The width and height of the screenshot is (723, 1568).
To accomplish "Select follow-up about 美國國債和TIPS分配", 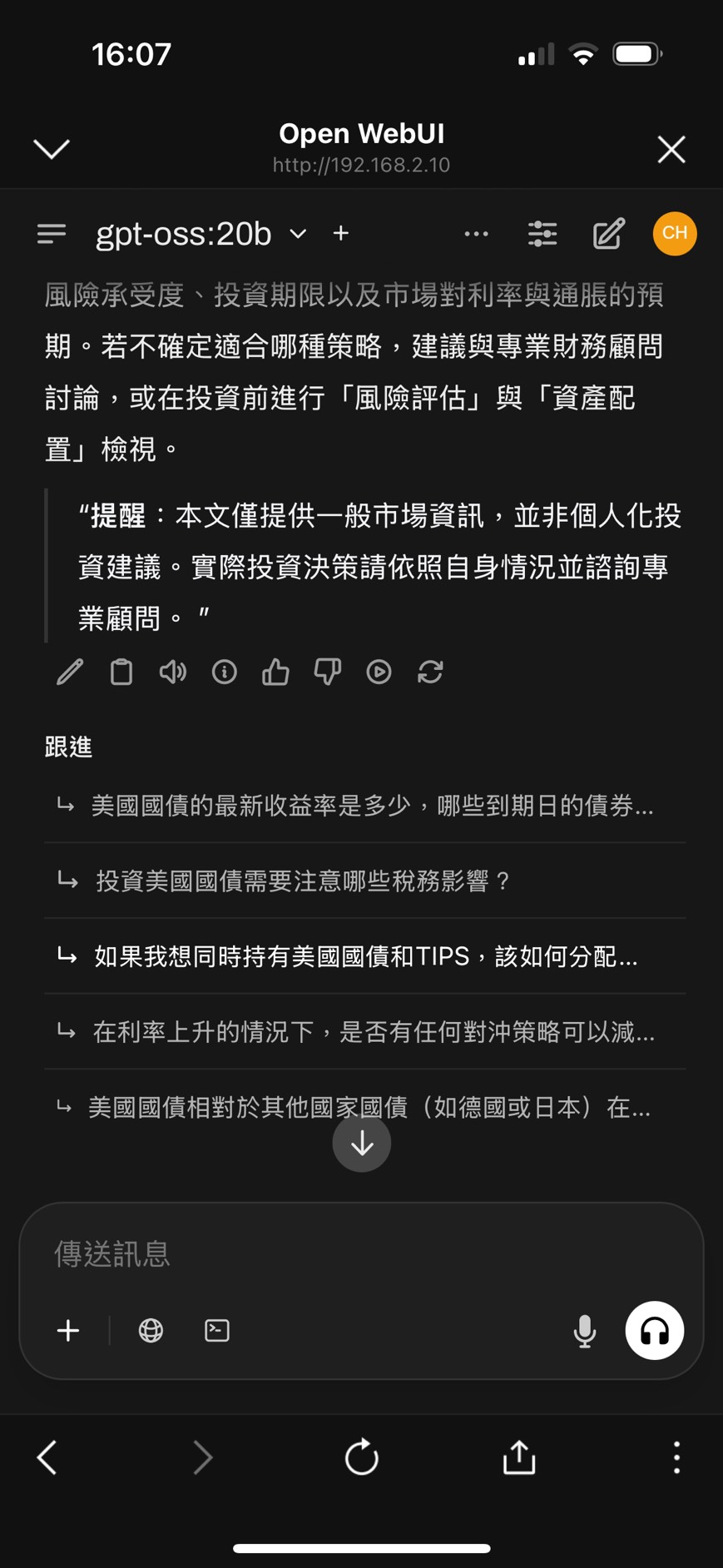I will pyautogui.click(x=365, y=956).
